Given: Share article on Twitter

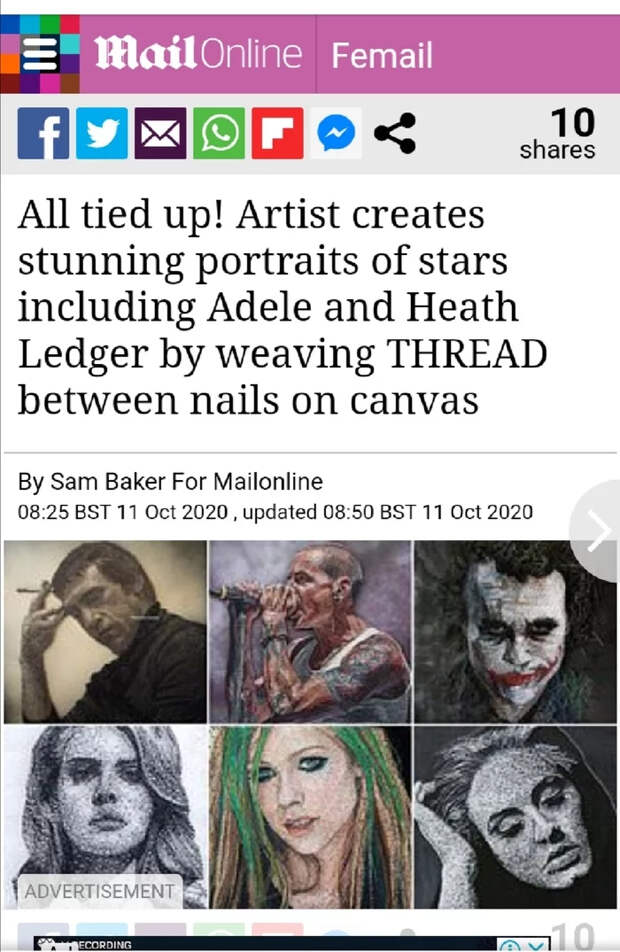Looking at the screenshot, I should tap(102, 134).
